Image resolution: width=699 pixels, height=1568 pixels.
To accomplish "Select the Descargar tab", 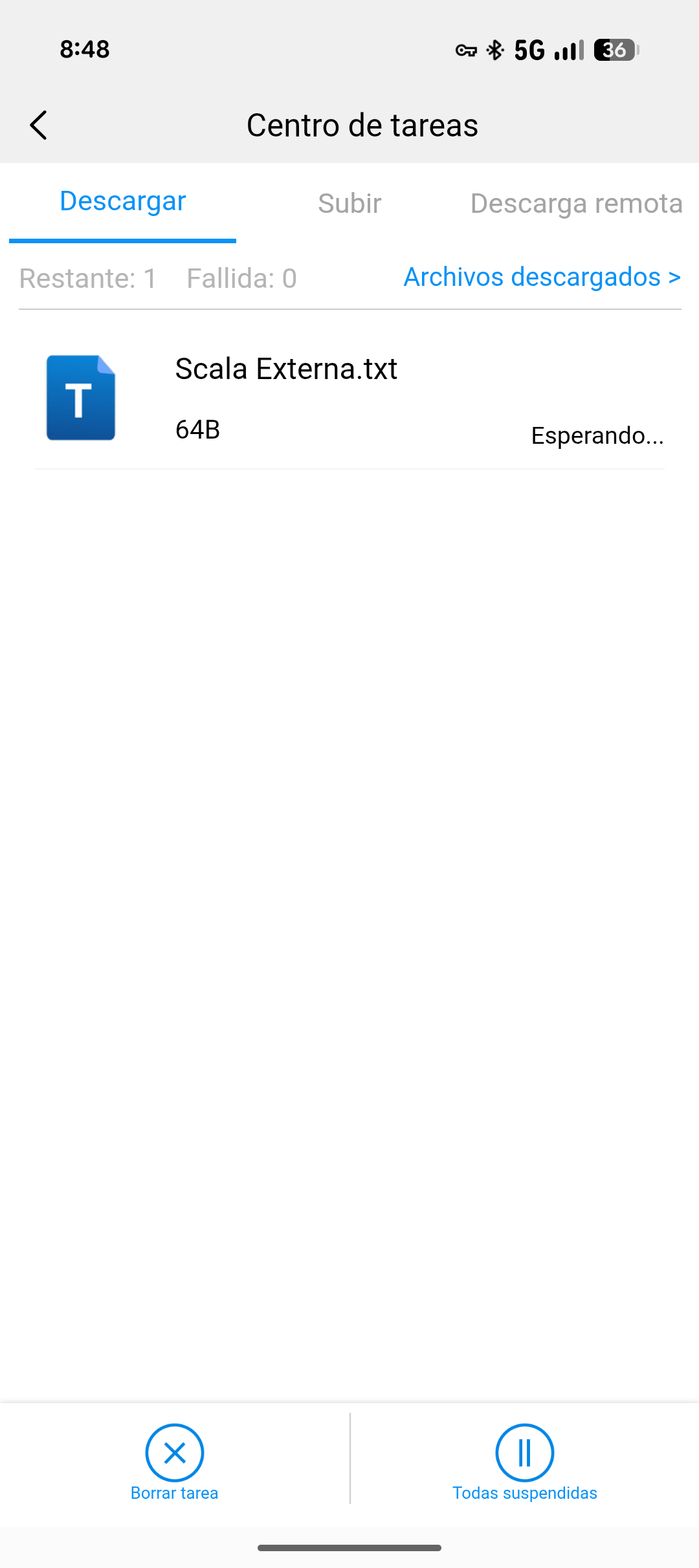I will pyautogui.click(x=123, y=202).
